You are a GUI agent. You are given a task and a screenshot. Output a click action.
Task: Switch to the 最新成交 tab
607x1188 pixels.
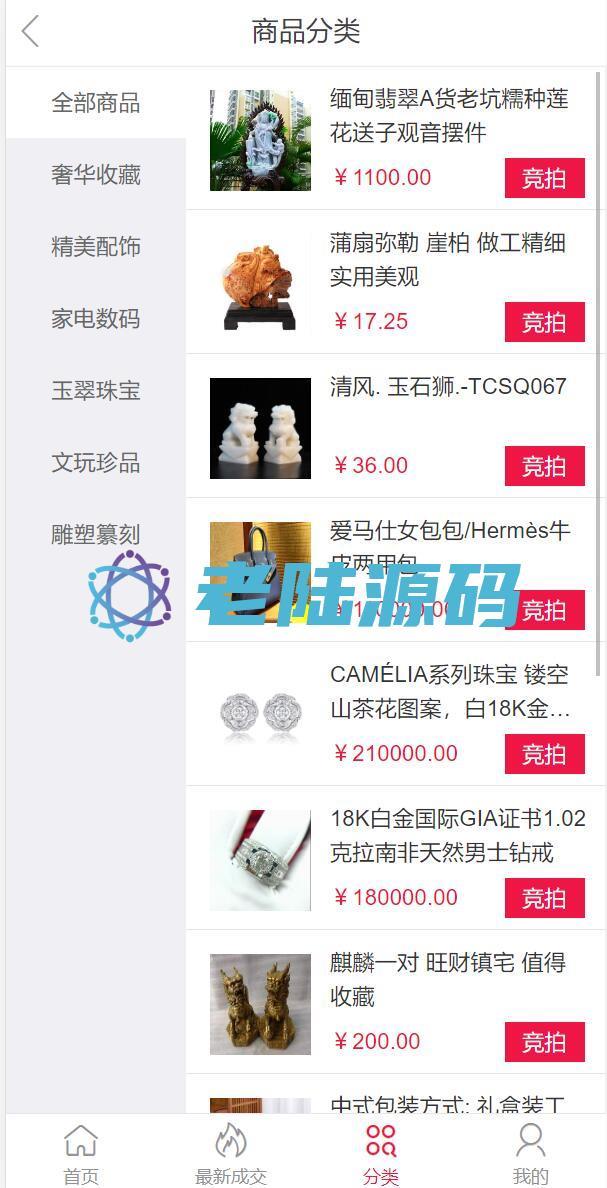click(x=231, y=1152)
